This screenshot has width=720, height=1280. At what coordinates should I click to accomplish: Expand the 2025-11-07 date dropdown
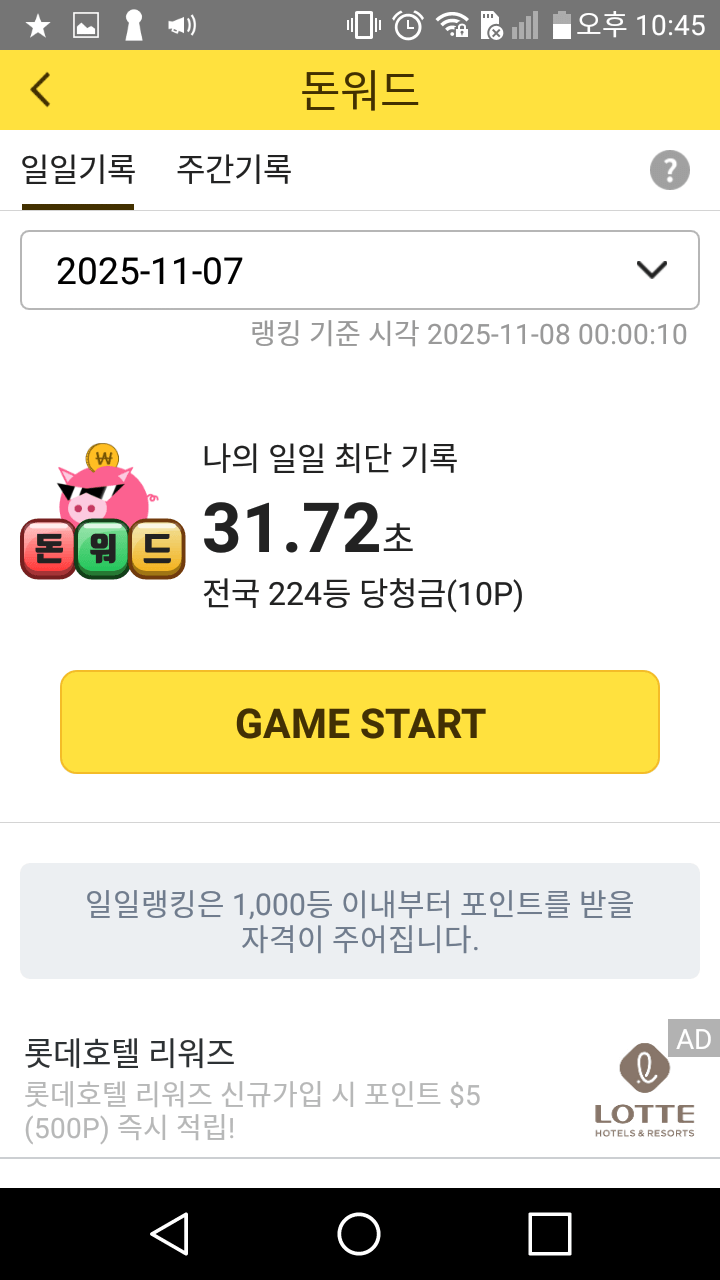point(360,271)
